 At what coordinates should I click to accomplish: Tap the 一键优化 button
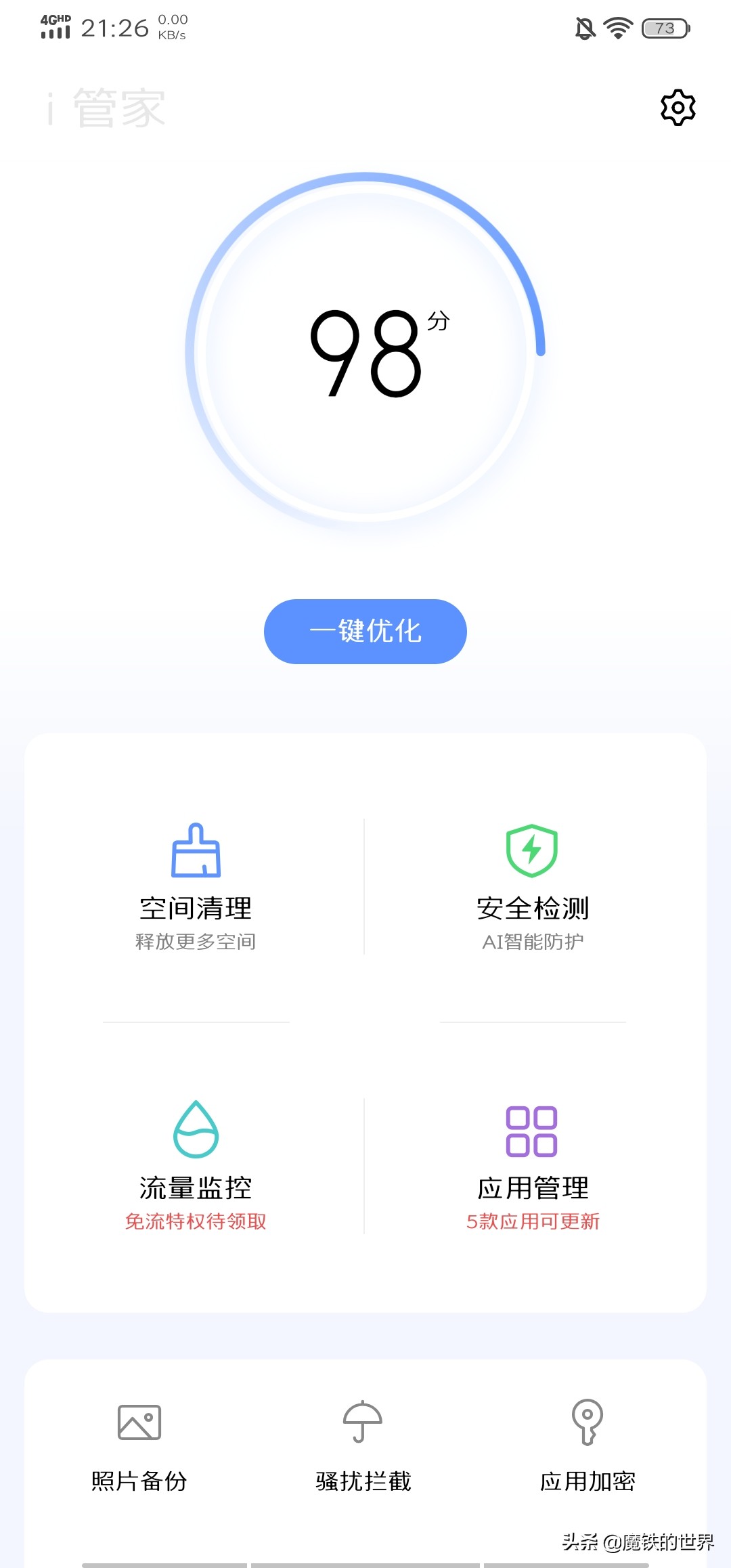click(365, 631)
